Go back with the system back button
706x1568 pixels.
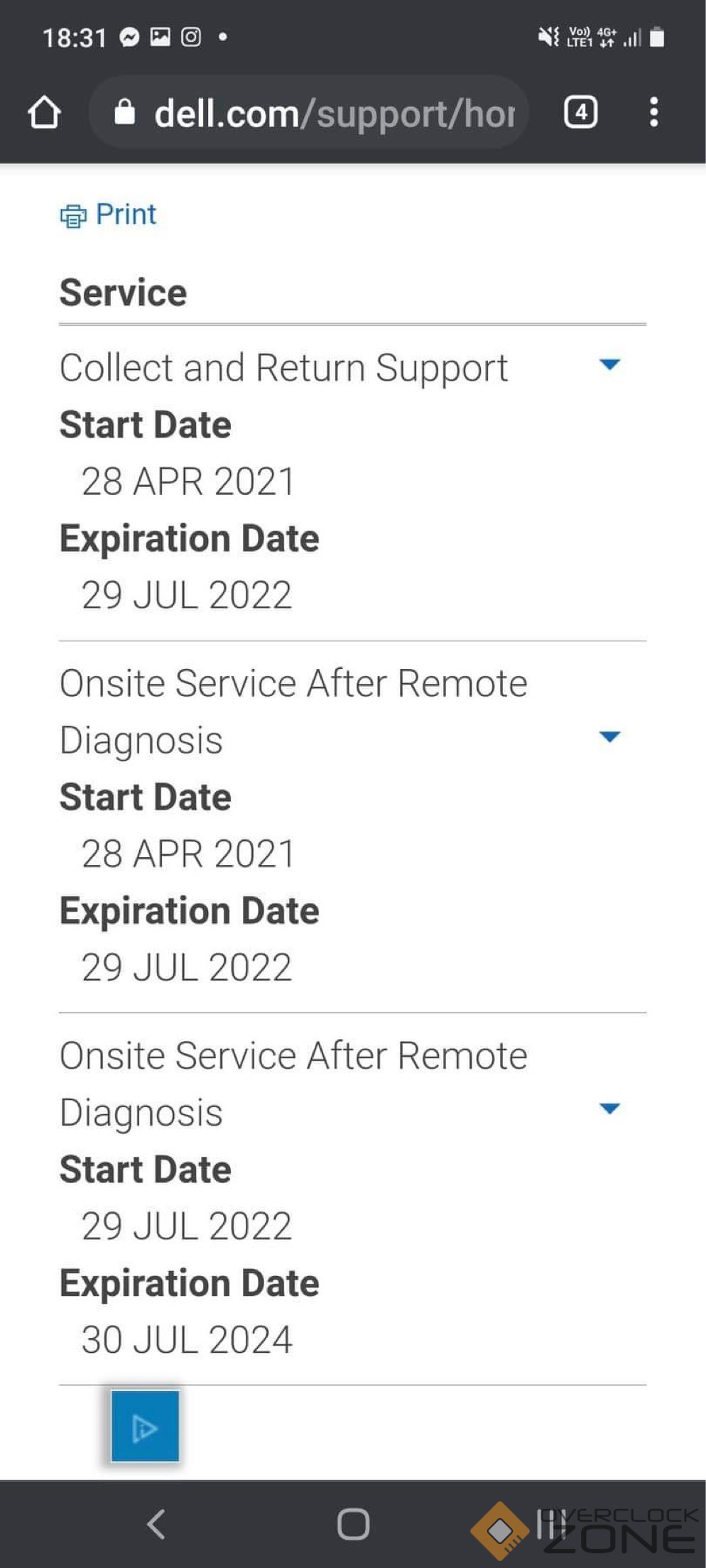pyautogui.click(x=156, y=1524)
